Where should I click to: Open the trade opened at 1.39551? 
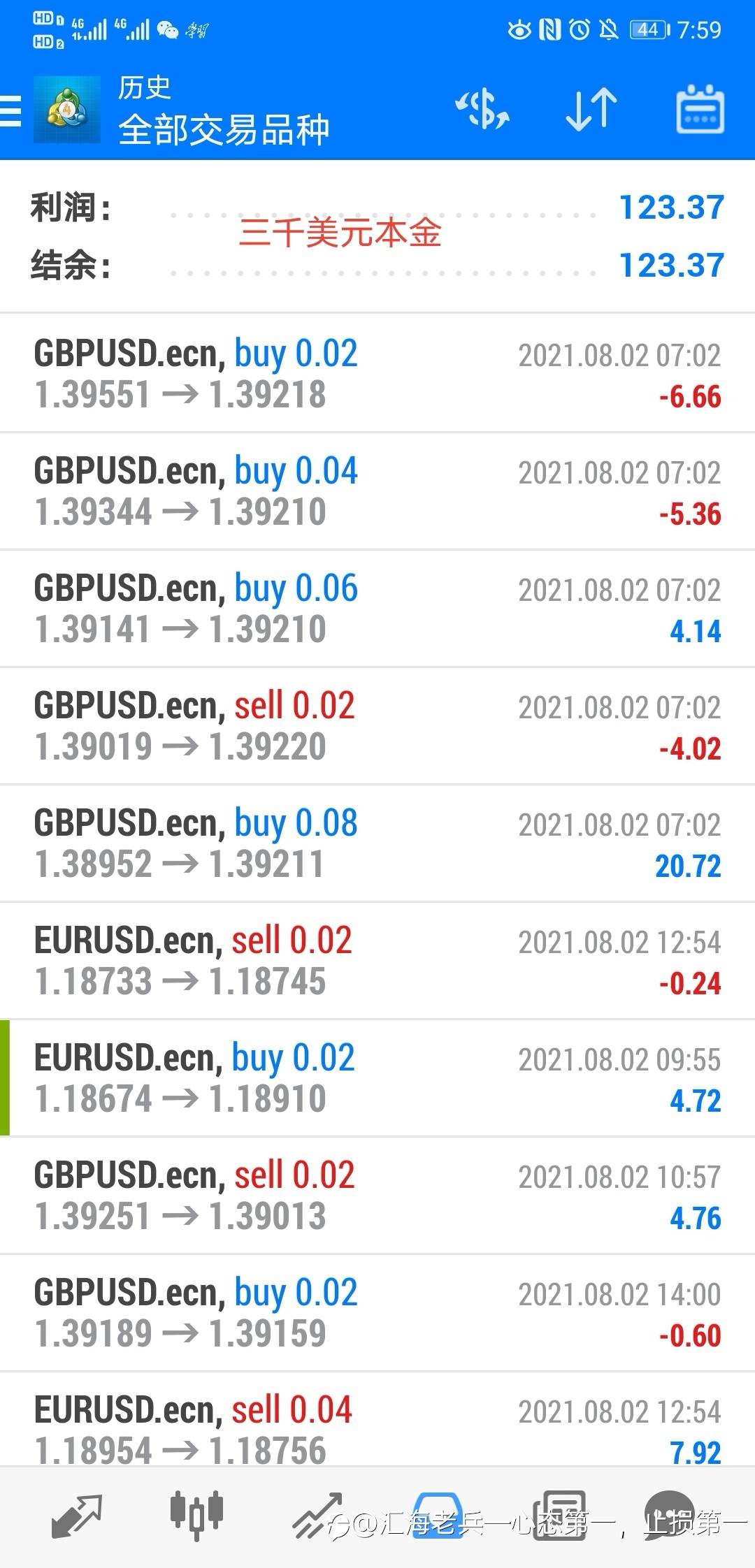[377, 374]
